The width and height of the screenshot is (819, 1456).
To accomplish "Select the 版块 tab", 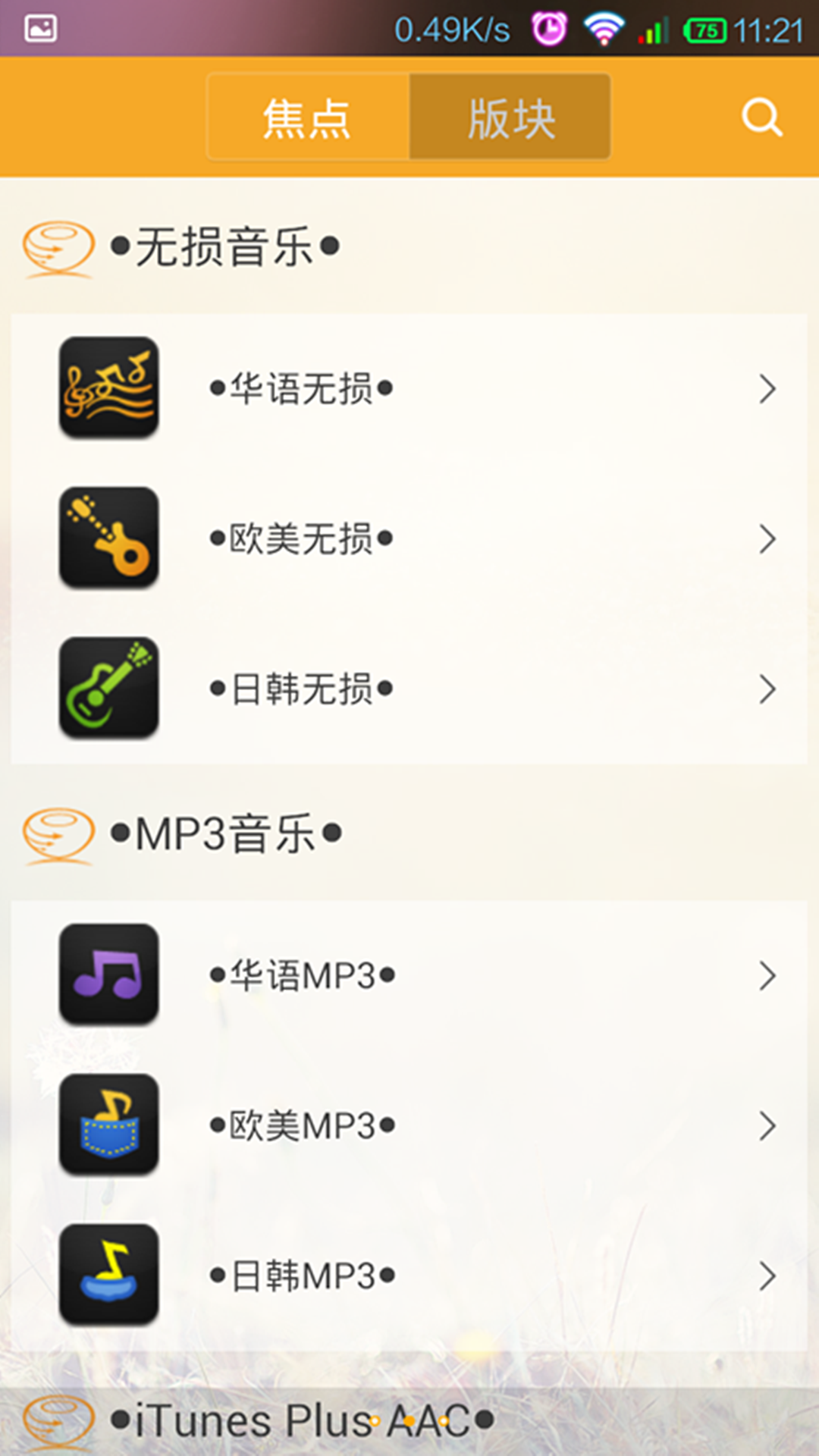I will point(510,118).
